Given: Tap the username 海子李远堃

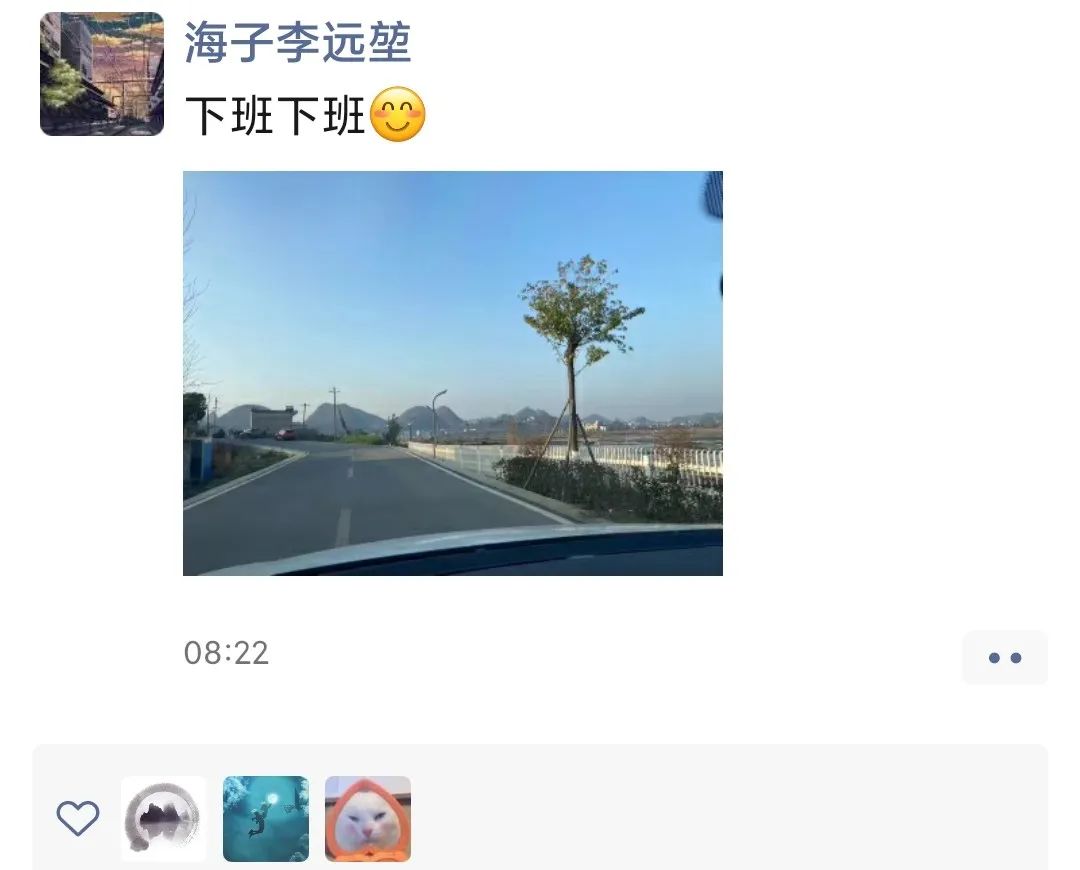Looking at the screenshot, I should coord(297,43).
